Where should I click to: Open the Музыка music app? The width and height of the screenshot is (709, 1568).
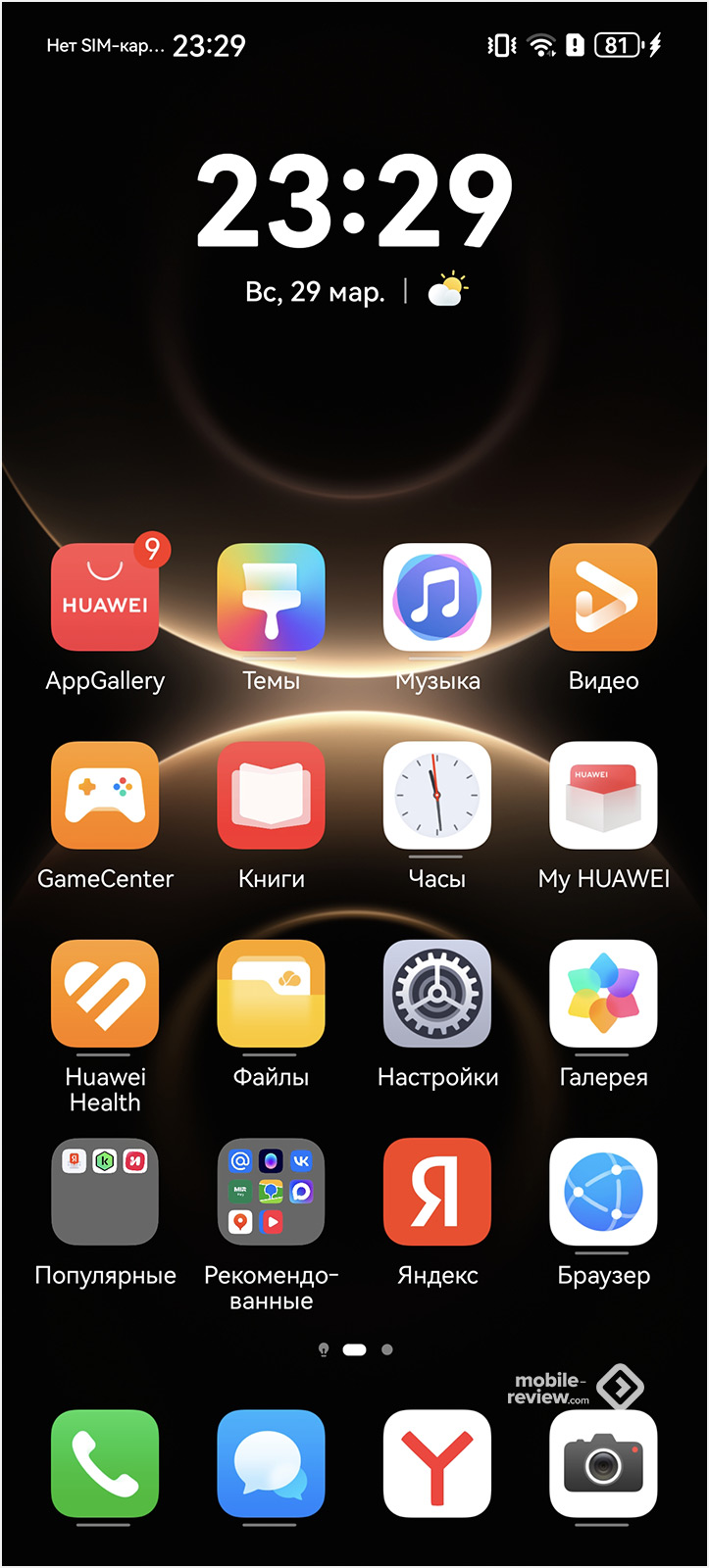click(x=437, y=598)
